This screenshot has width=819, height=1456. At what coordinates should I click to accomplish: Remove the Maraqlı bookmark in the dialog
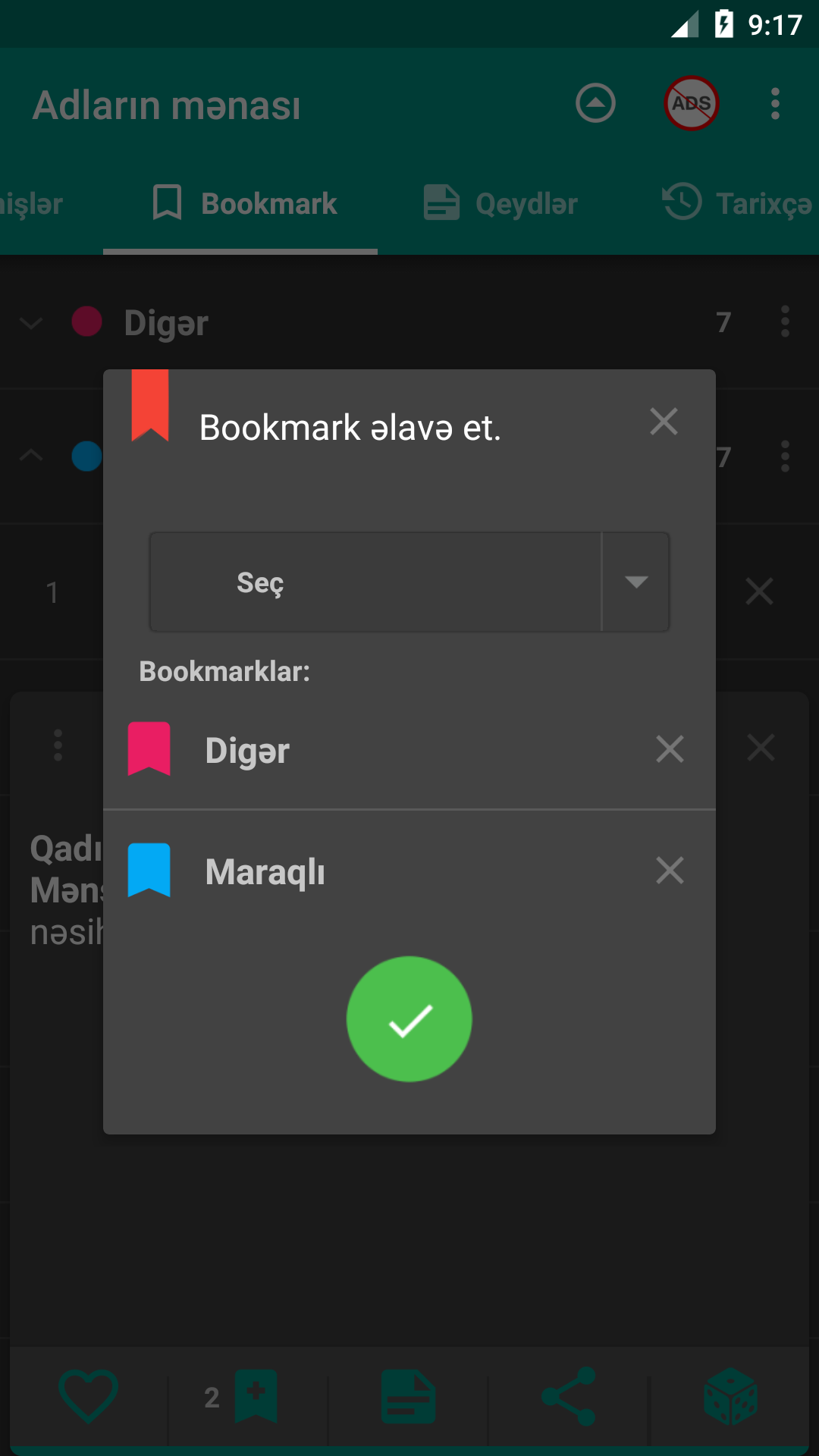670,871
